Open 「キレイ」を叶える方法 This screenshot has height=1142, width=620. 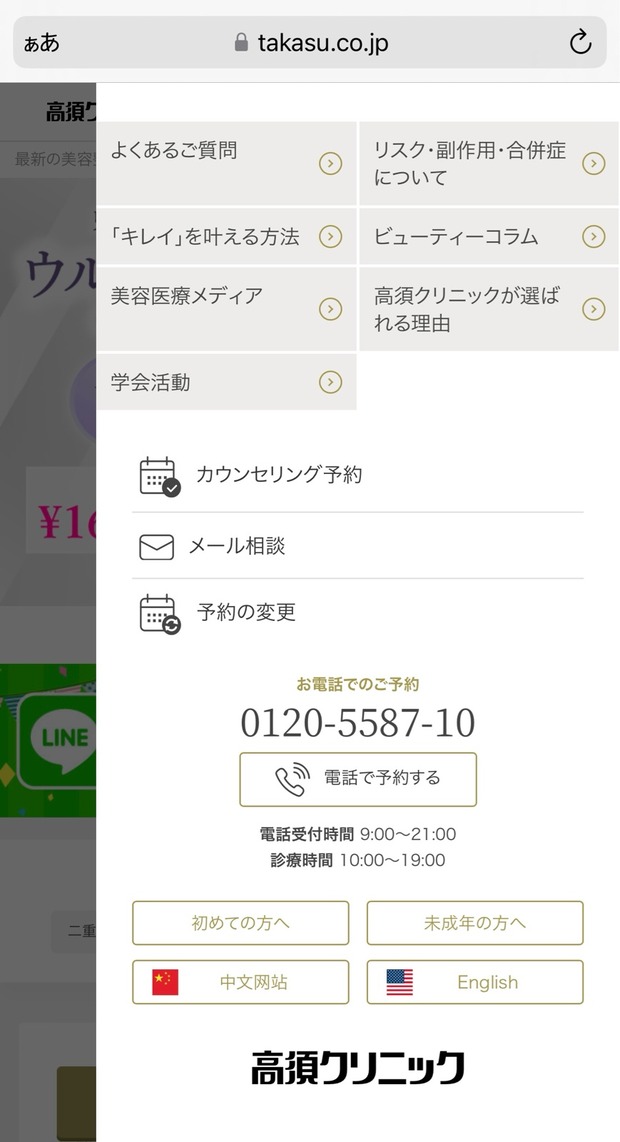[227, 237]
